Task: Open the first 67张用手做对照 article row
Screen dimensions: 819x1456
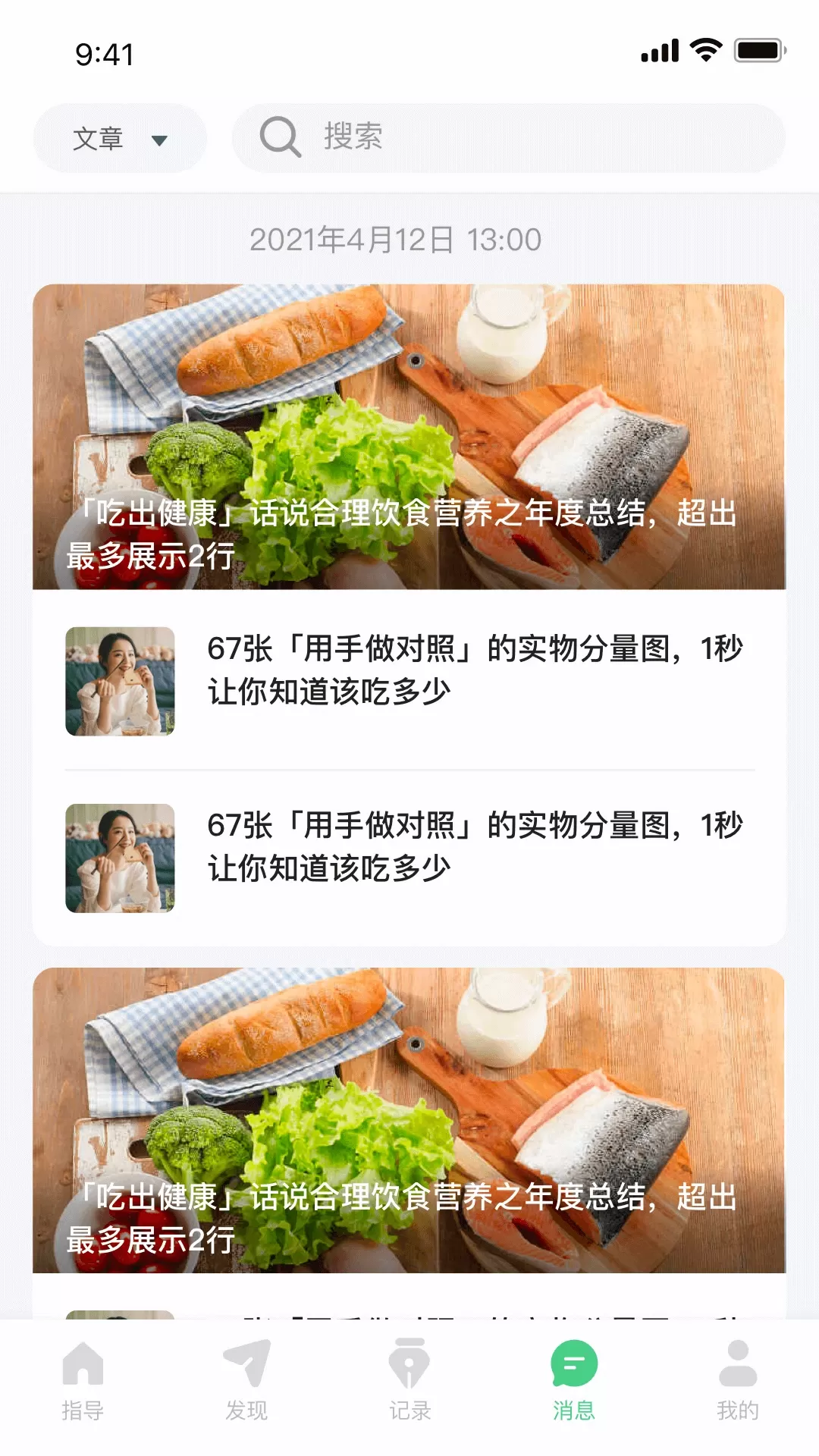Action: (409, 681)
